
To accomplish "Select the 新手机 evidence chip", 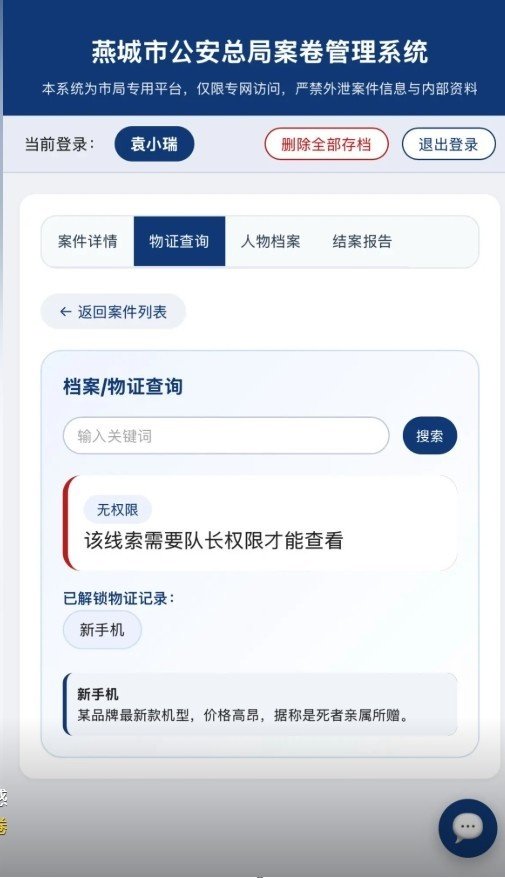I will [x=102, y=630].
